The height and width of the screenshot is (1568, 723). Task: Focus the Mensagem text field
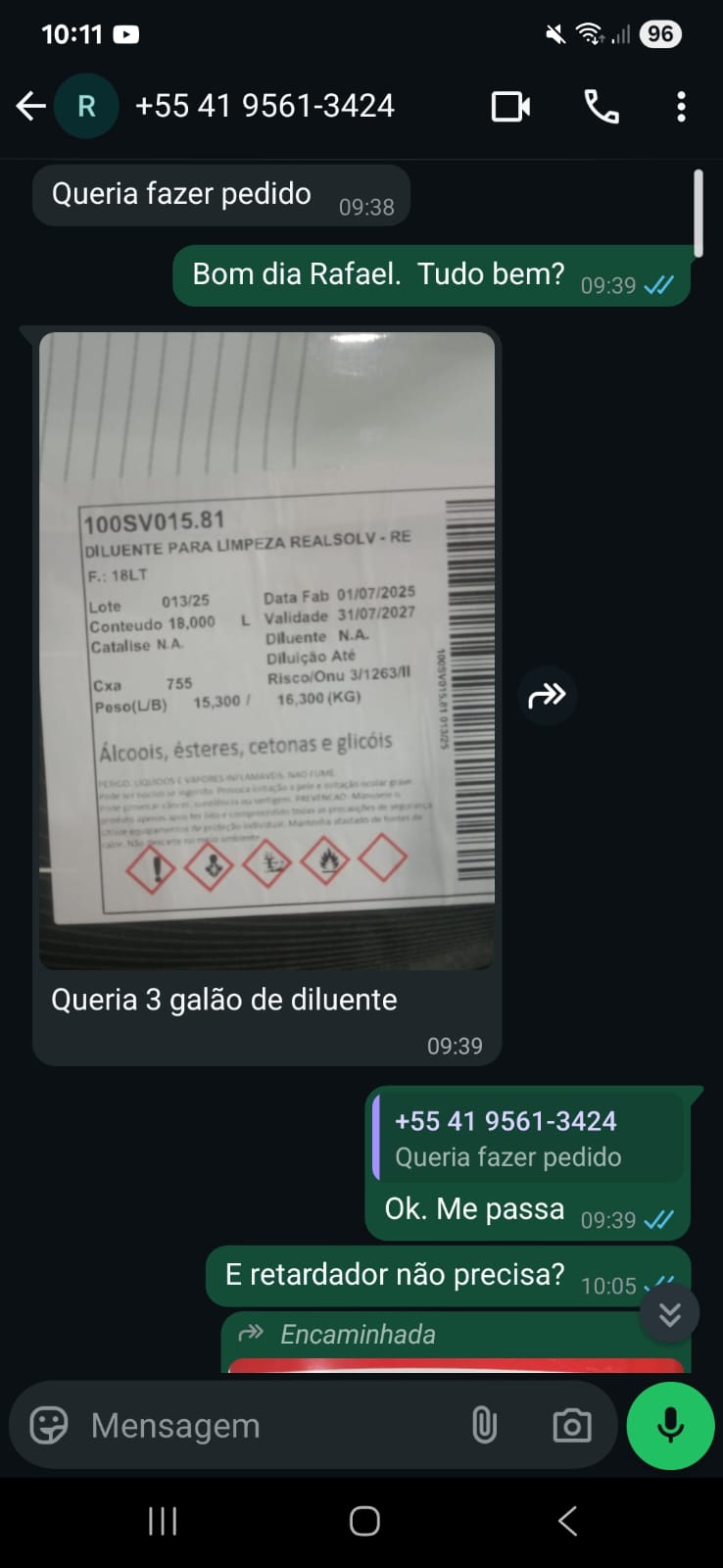265,1425
